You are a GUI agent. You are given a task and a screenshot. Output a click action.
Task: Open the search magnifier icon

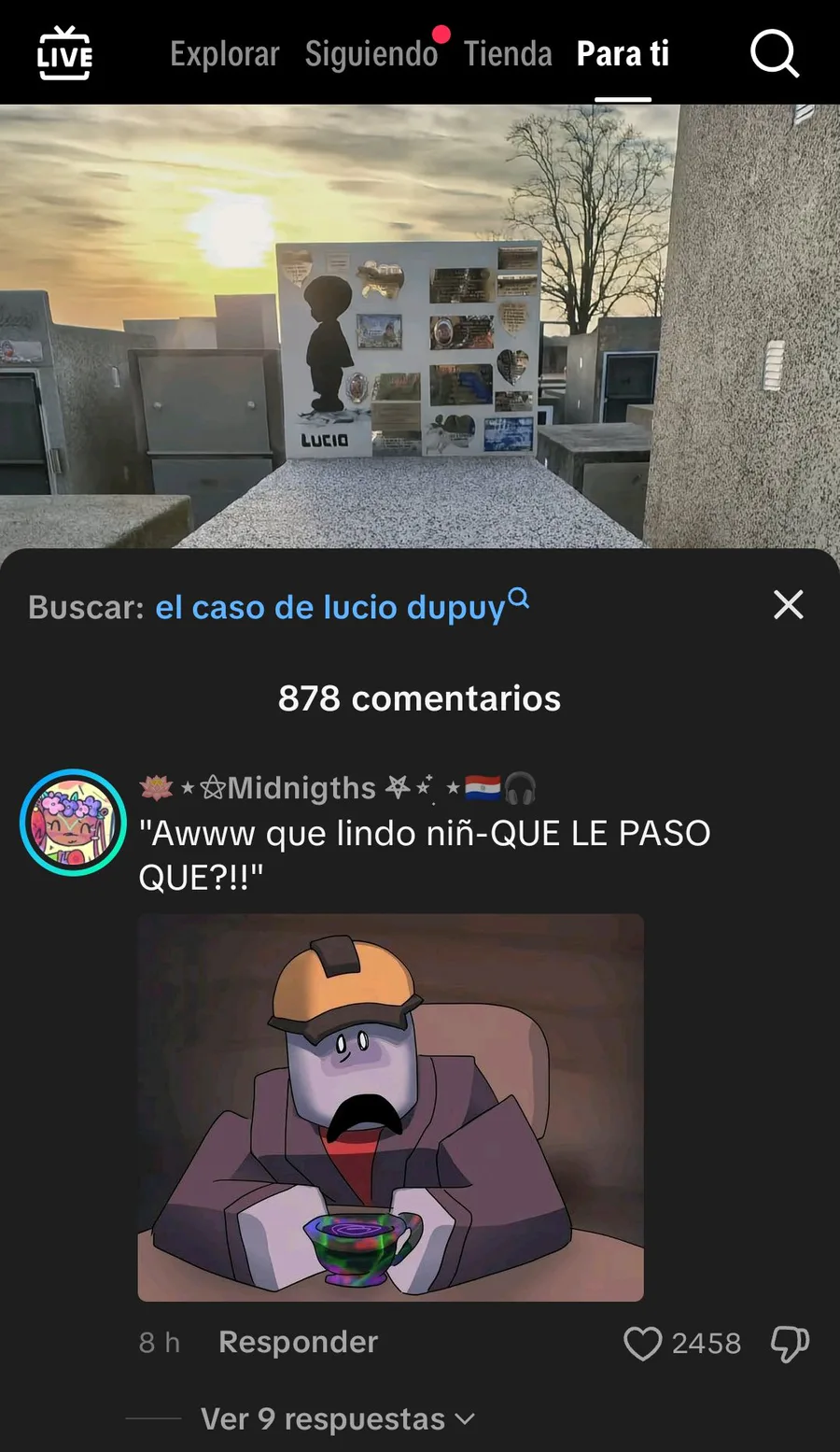point(775,54)
